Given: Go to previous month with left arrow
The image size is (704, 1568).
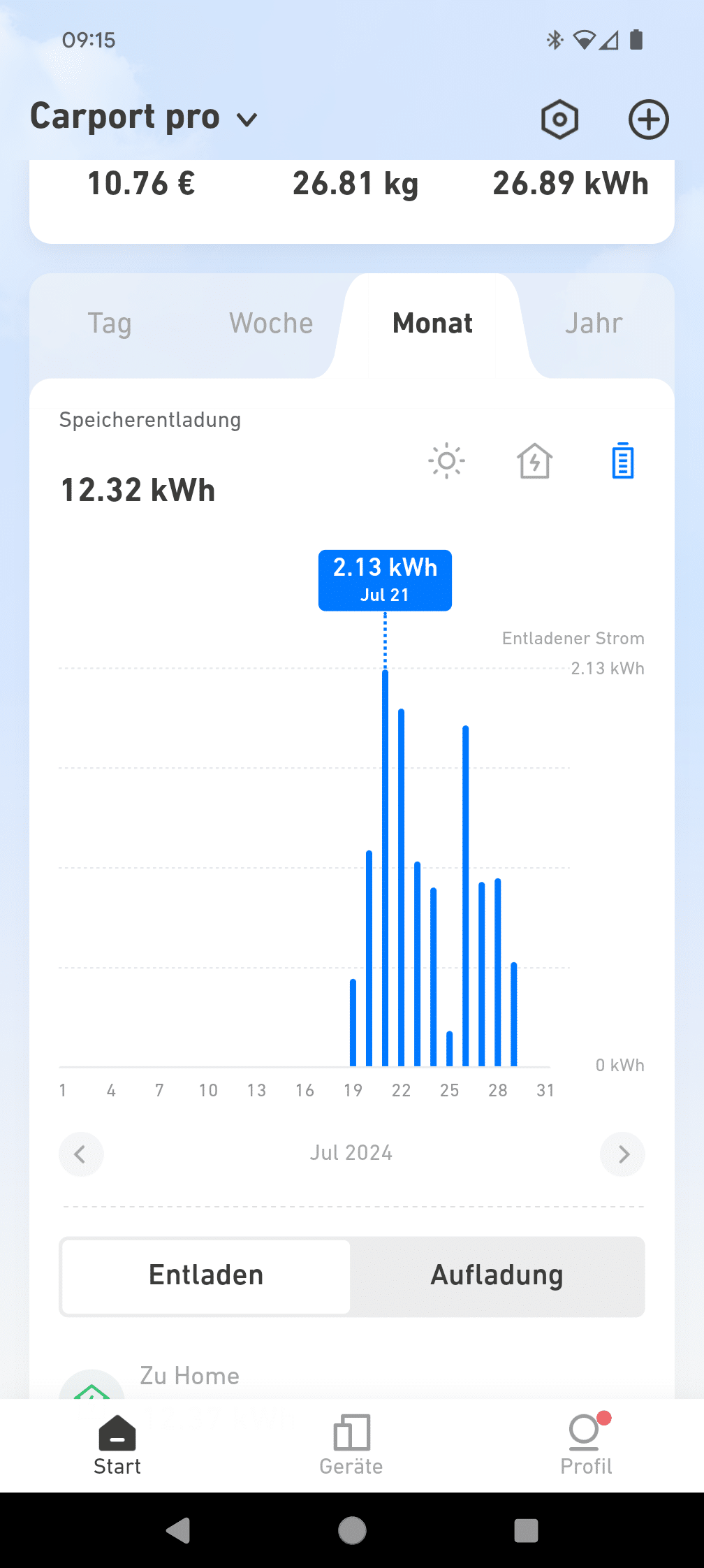Looking at the screenshot, I should [x=81, y=1154].
